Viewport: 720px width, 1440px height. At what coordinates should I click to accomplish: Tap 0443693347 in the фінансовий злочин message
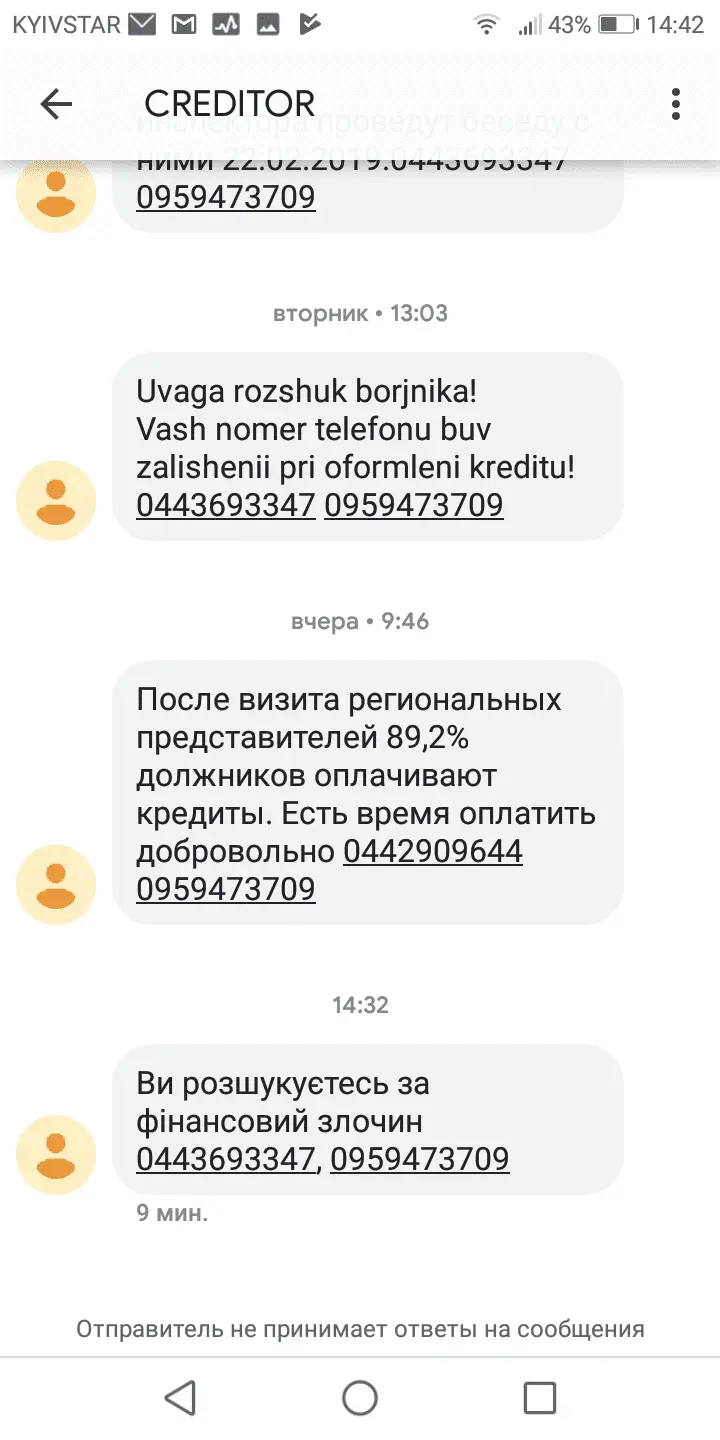pyautogui.click(x=226, y=1159)
